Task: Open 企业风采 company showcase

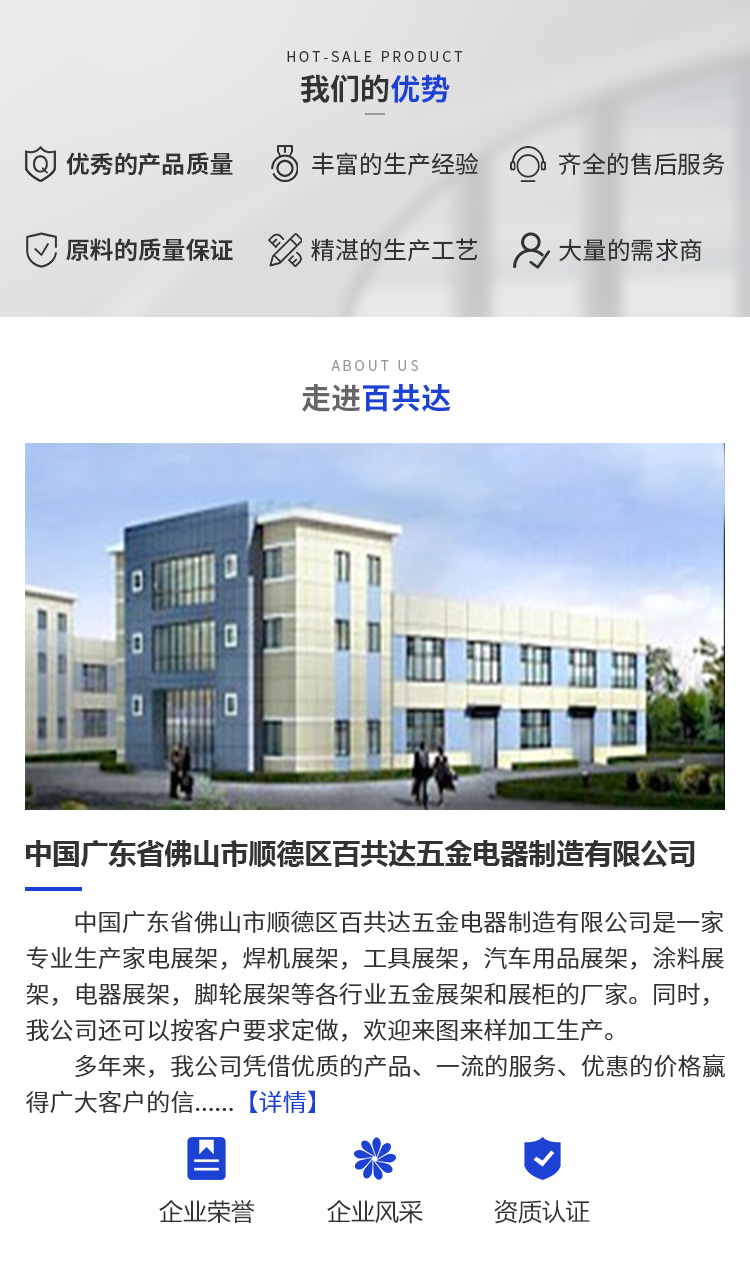Action: [x=375, y=1181]
